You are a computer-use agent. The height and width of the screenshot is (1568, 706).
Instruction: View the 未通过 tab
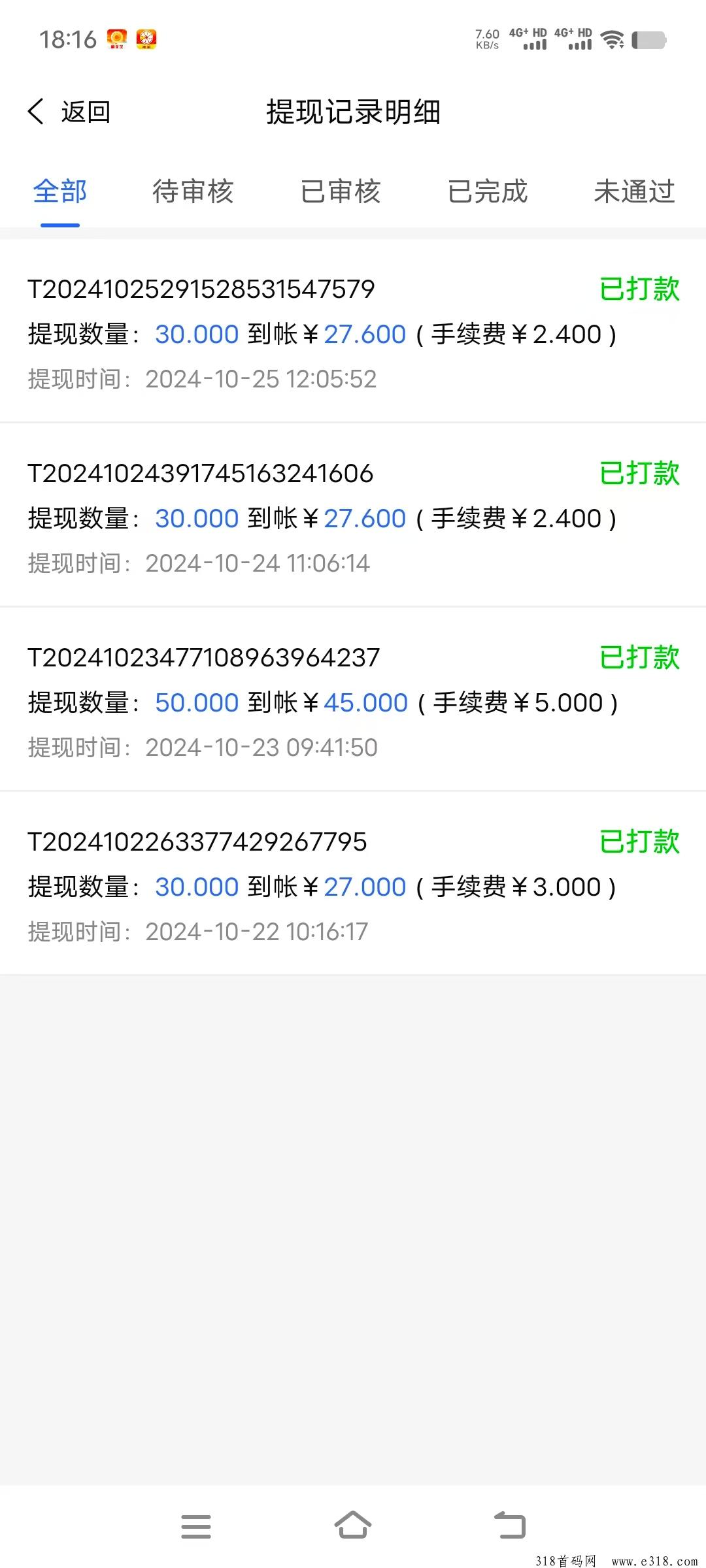[x=634, y=191]
